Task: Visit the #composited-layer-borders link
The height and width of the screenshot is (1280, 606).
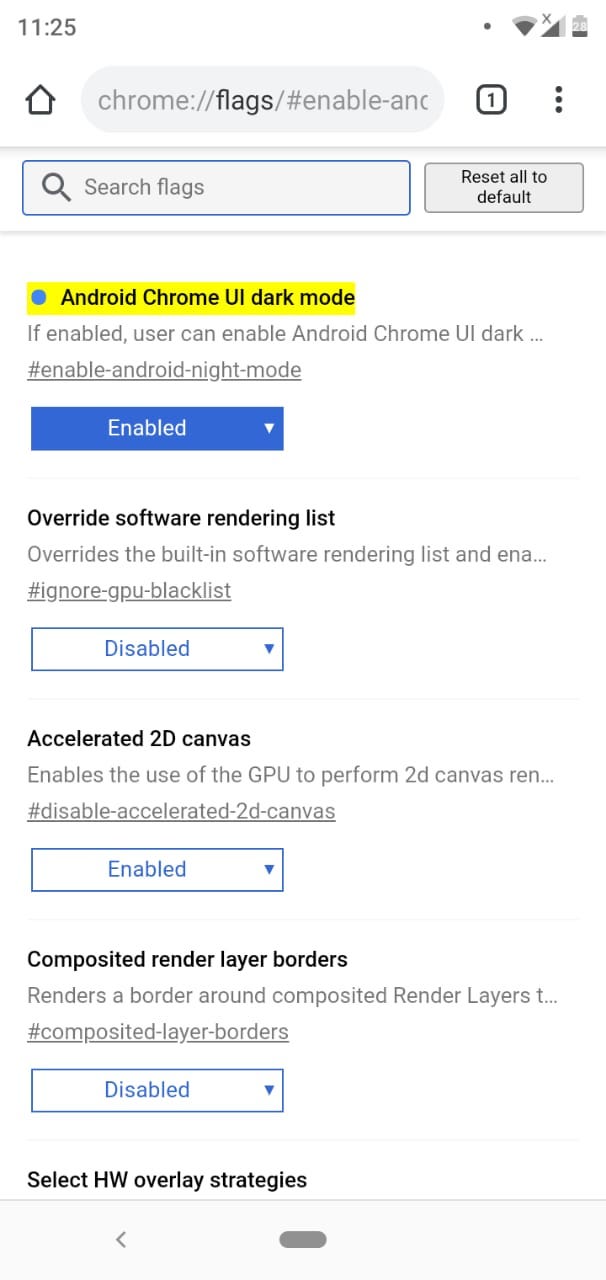Action: coord(158,1032)
